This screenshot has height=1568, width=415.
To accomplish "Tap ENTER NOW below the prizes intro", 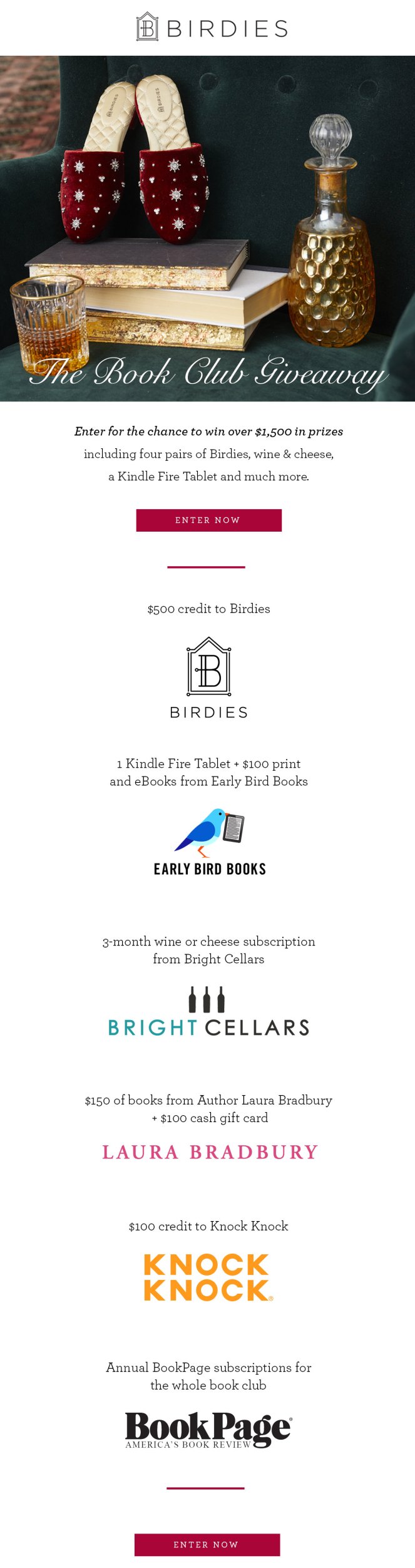I will 208,520.
